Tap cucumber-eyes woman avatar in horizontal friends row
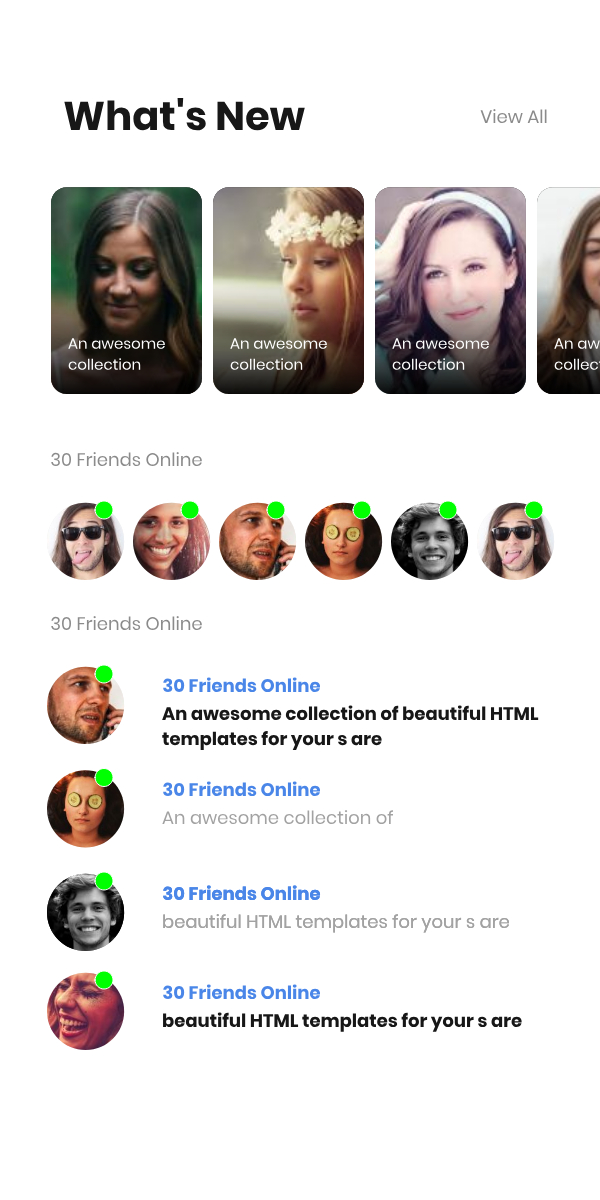600x1200 pixels. click(343, 542)
